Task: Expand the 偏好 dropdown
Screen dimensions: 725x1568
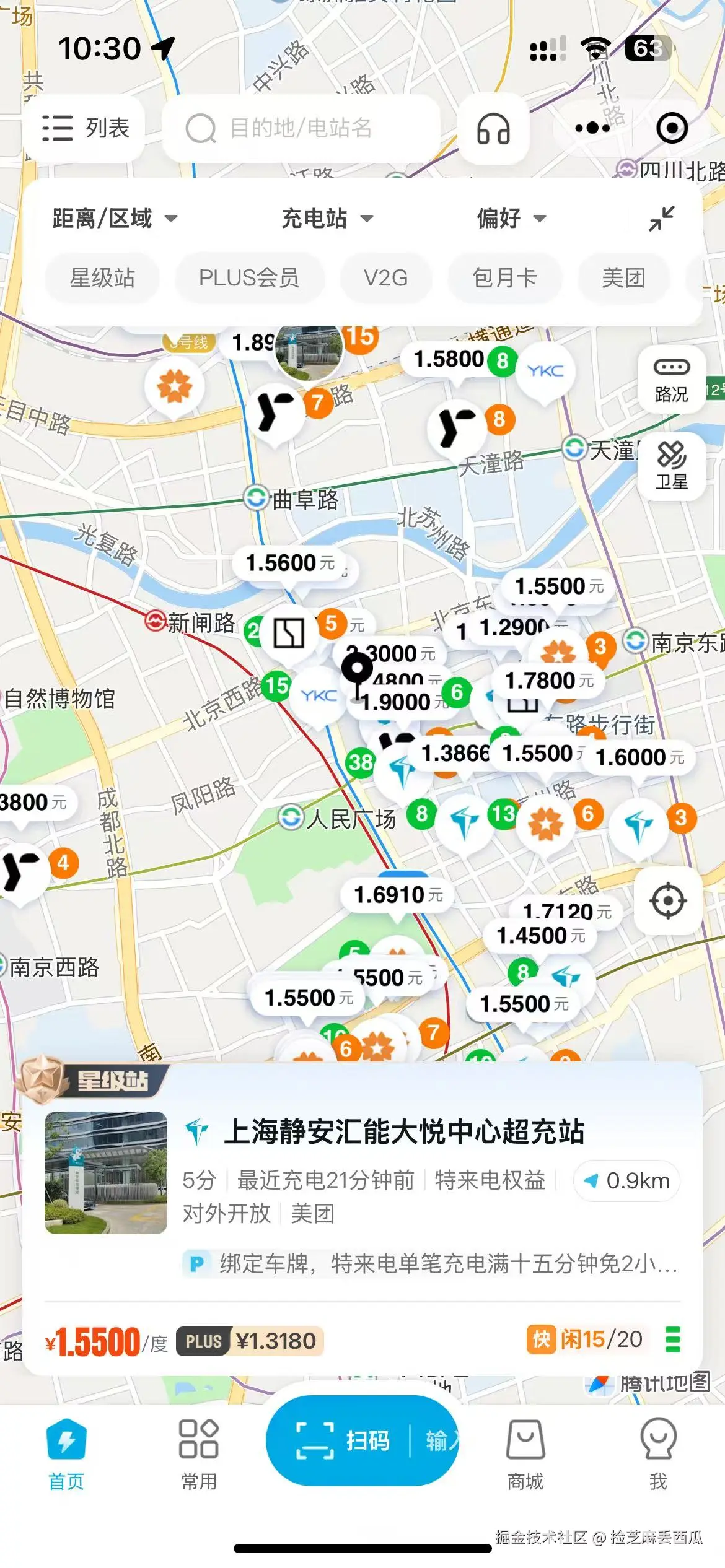Action: pyautogui.click(x=511, y=219)
